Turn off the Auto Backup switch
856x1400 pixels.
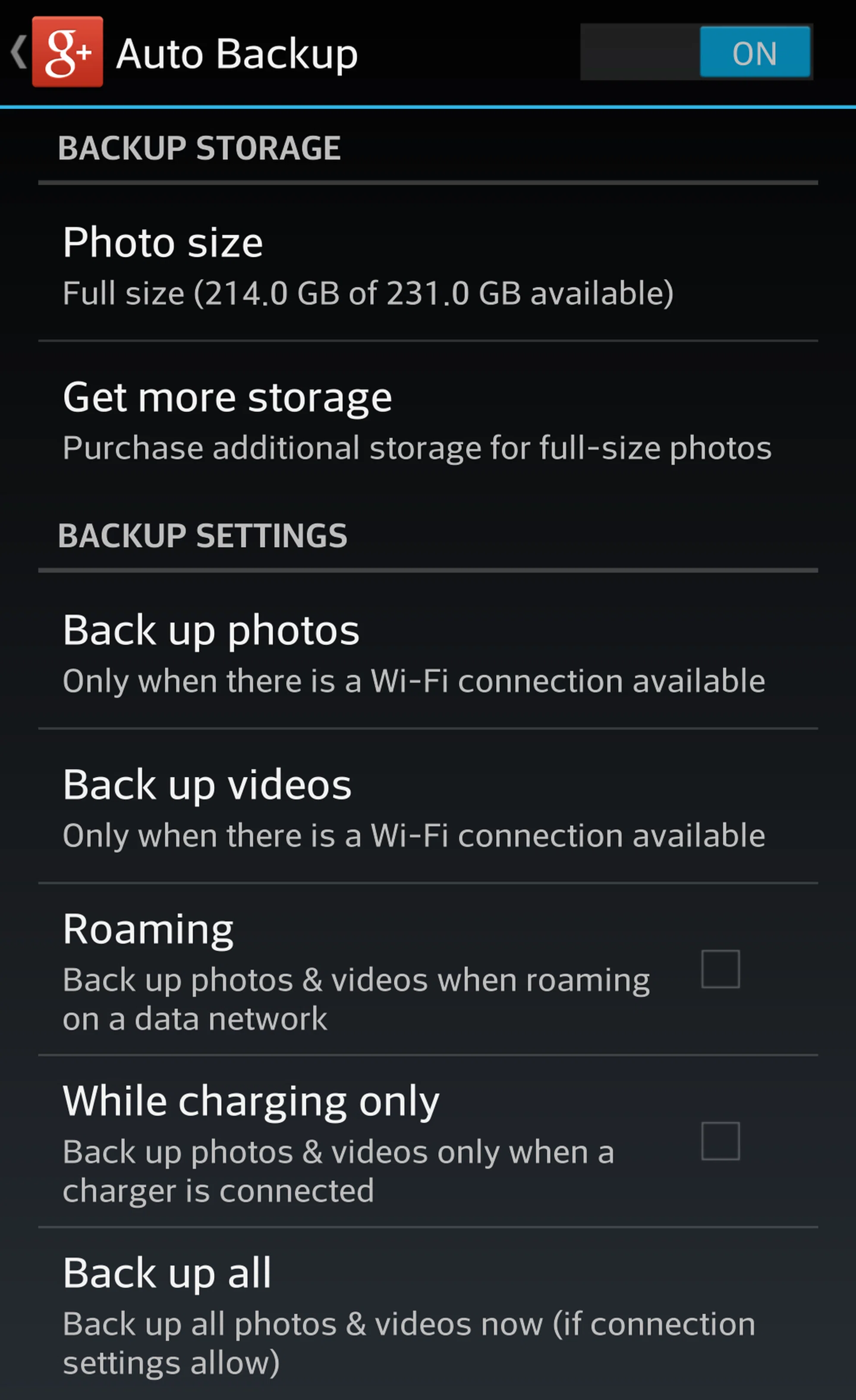tap(696, 52)
